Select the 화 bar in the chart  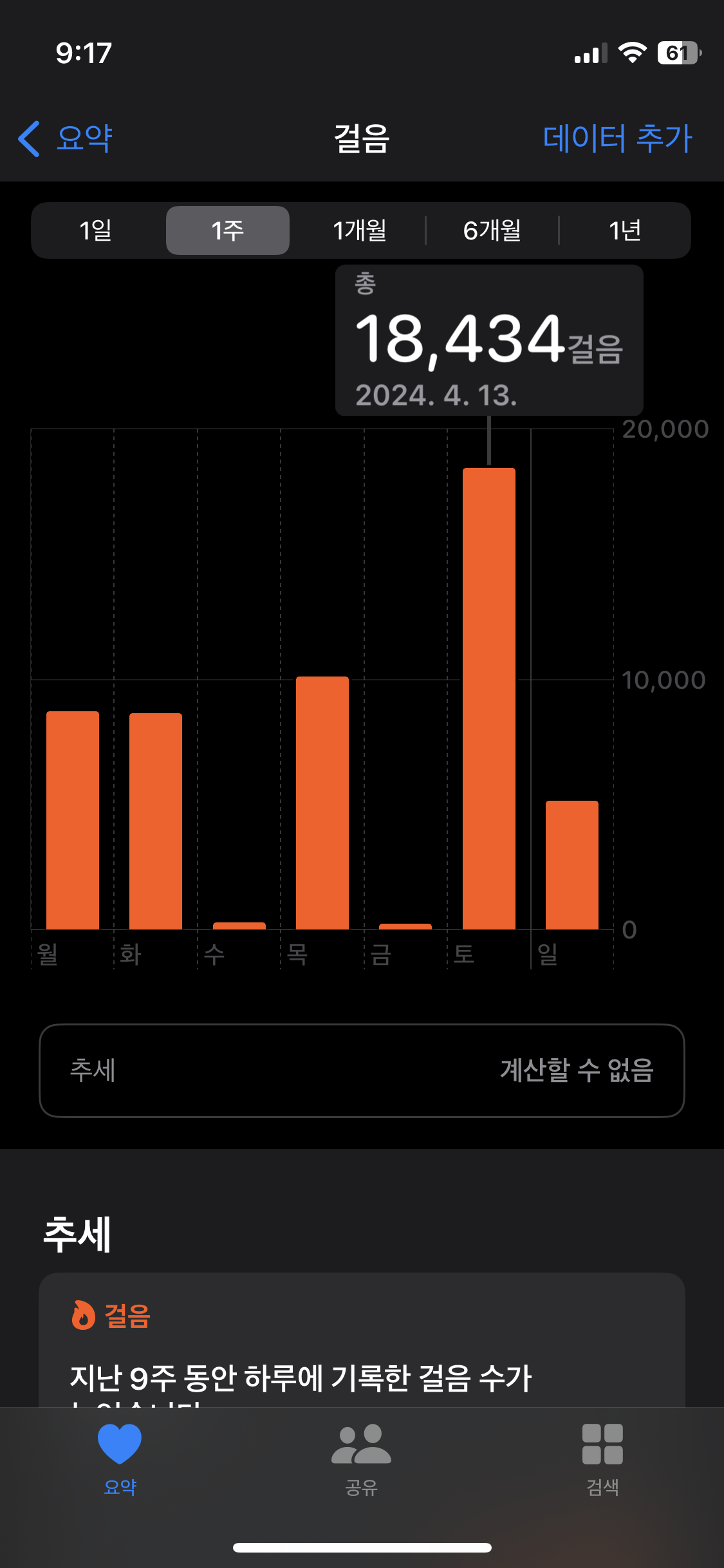[x=156, y=821]
